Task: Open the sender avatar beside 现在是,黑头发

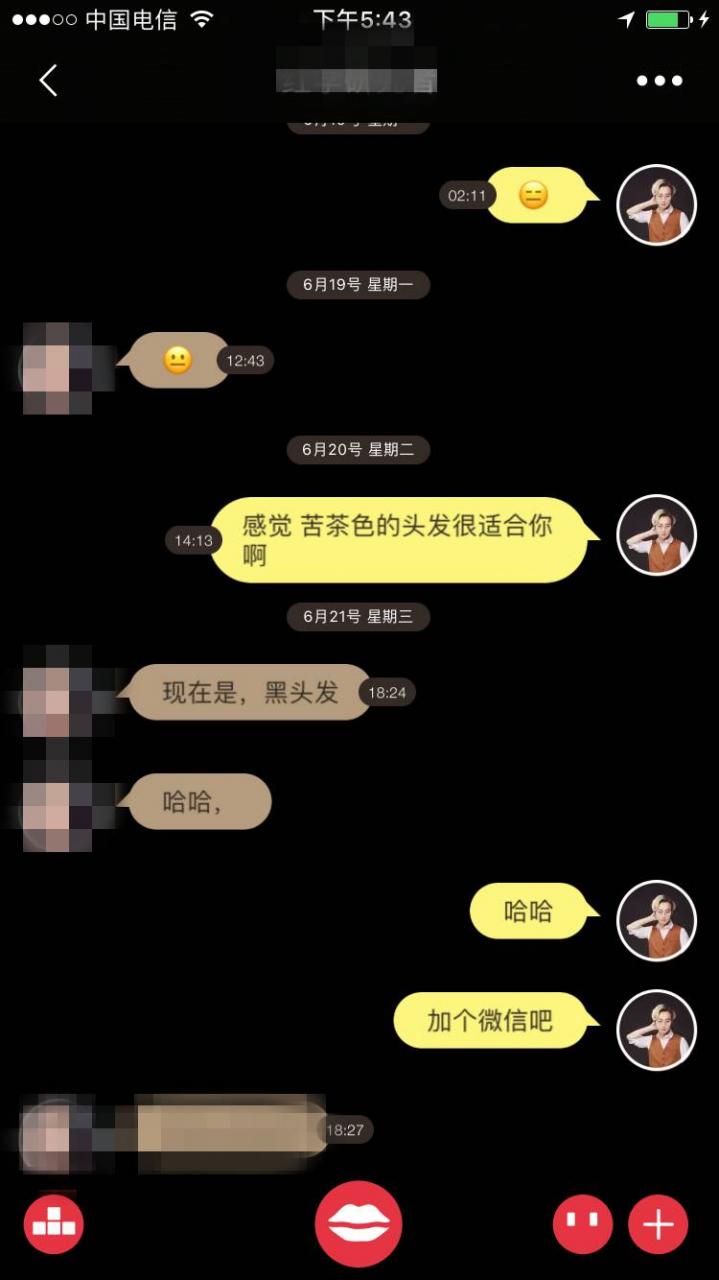Action: point(57,691)
